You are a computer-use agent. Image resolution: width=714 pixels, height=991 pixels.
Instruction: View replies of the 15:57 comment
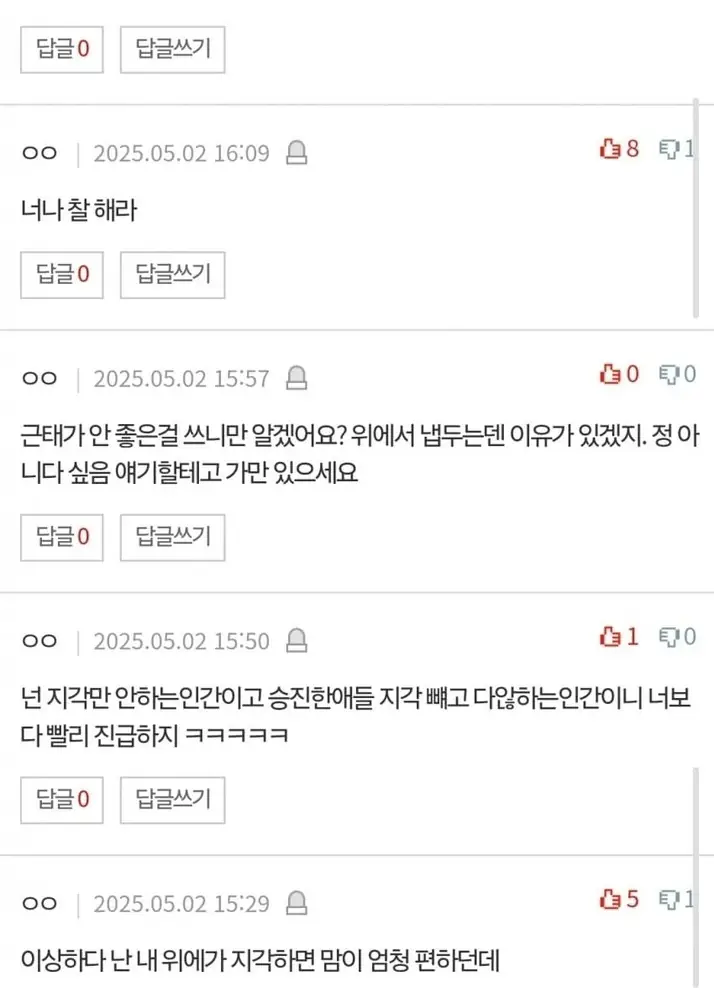pyautogui.click(x=63, y=536)
